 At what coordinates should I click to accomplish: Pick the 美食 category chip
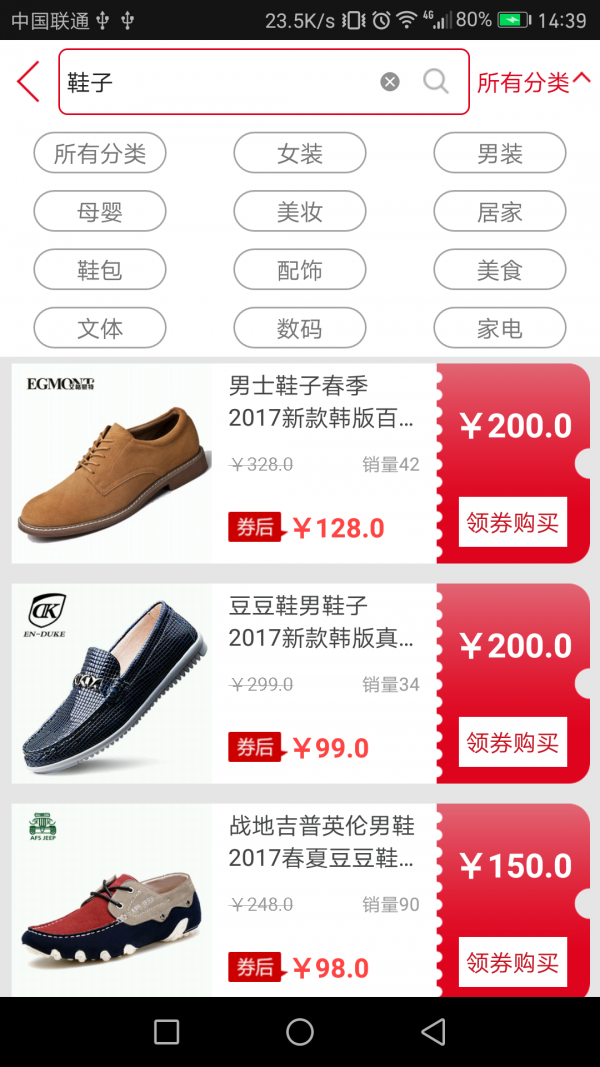point(500,270)
